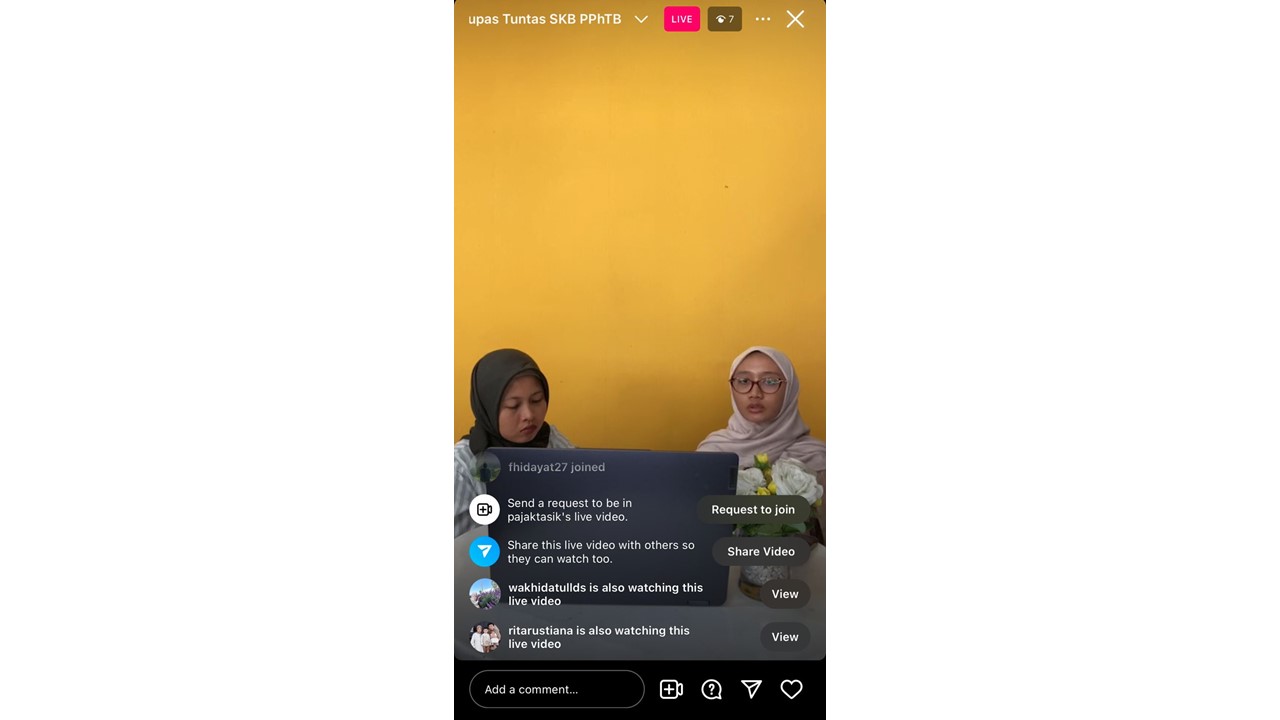1280x720 pixels.
Task: Ask a question with the question icon
Action: pyautogui.click(x=712, y=689)
